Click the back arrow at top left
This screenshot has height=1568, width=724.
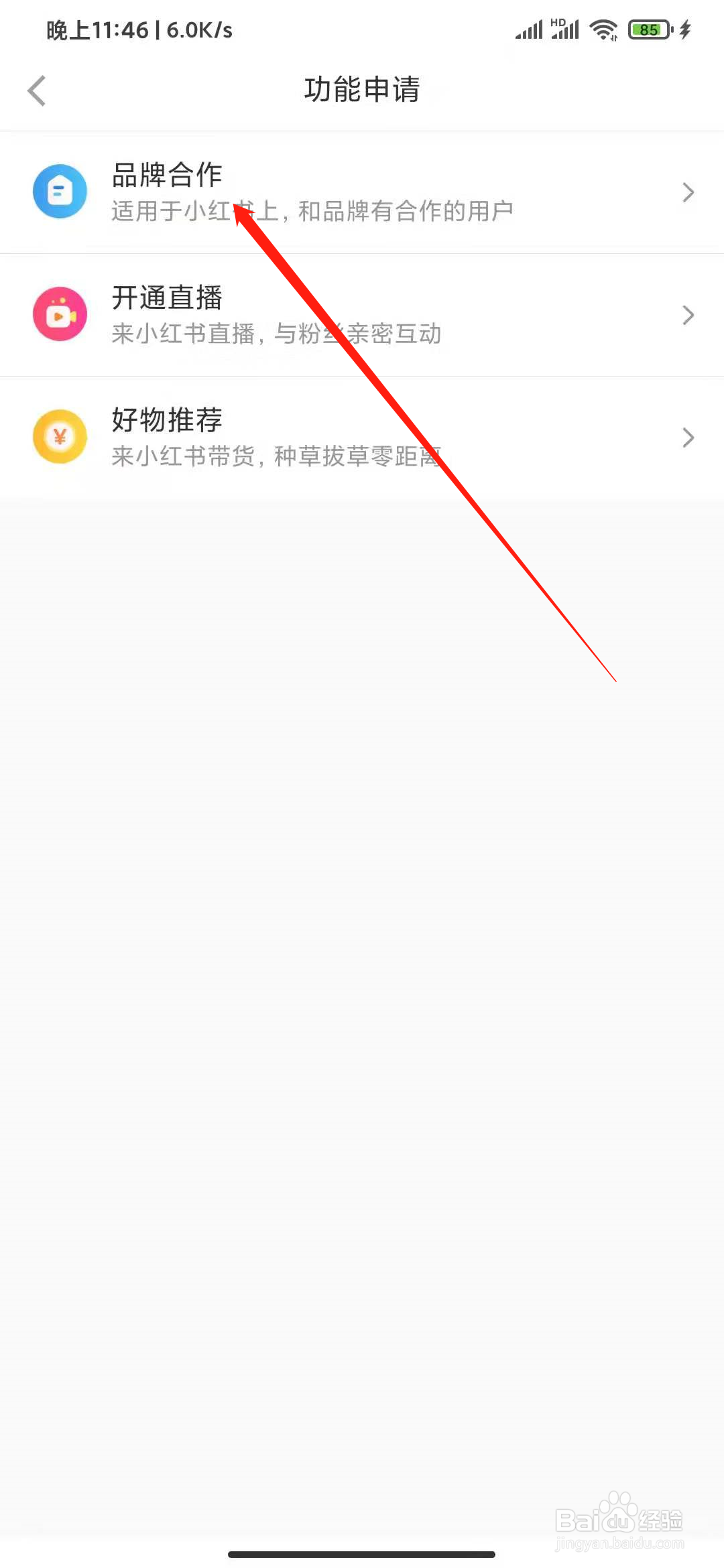click(36, 90)
